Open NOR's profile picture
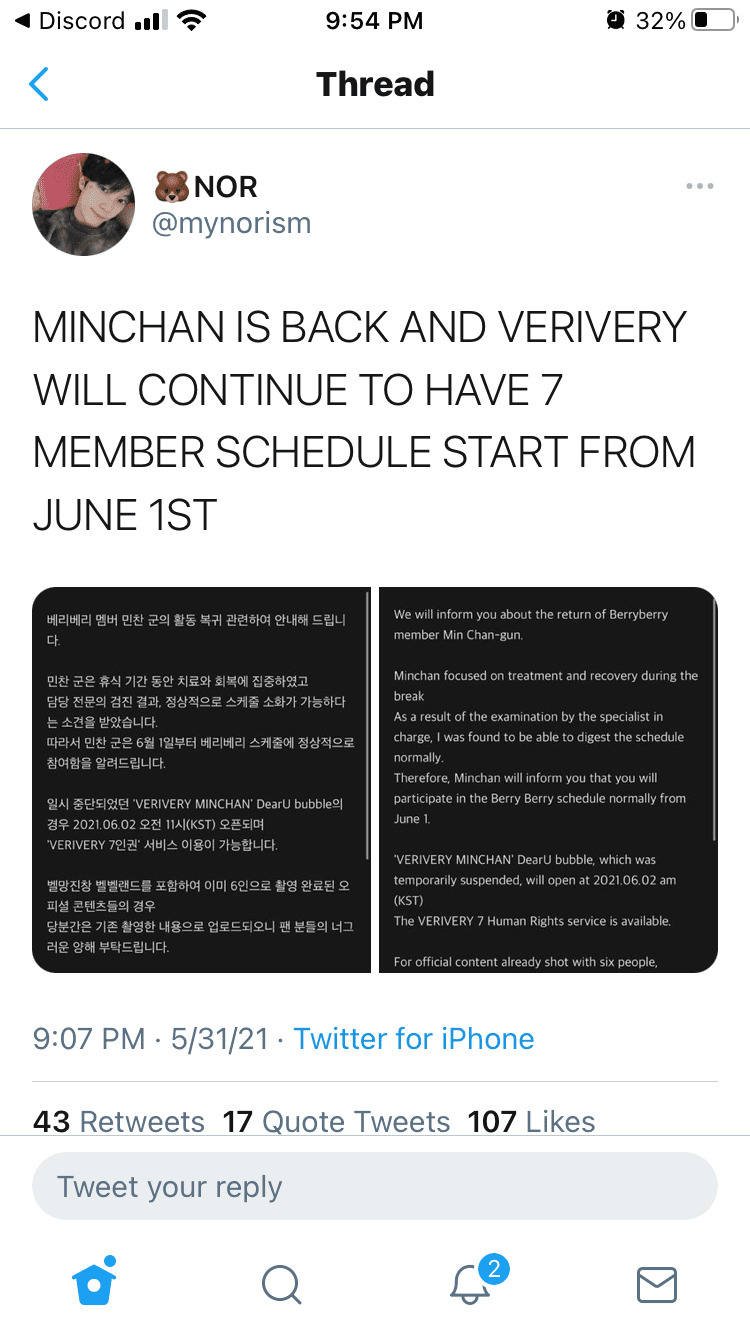The height and width of the screenshot is (1334, 750). pyautogui.click(x=84, y=204)
